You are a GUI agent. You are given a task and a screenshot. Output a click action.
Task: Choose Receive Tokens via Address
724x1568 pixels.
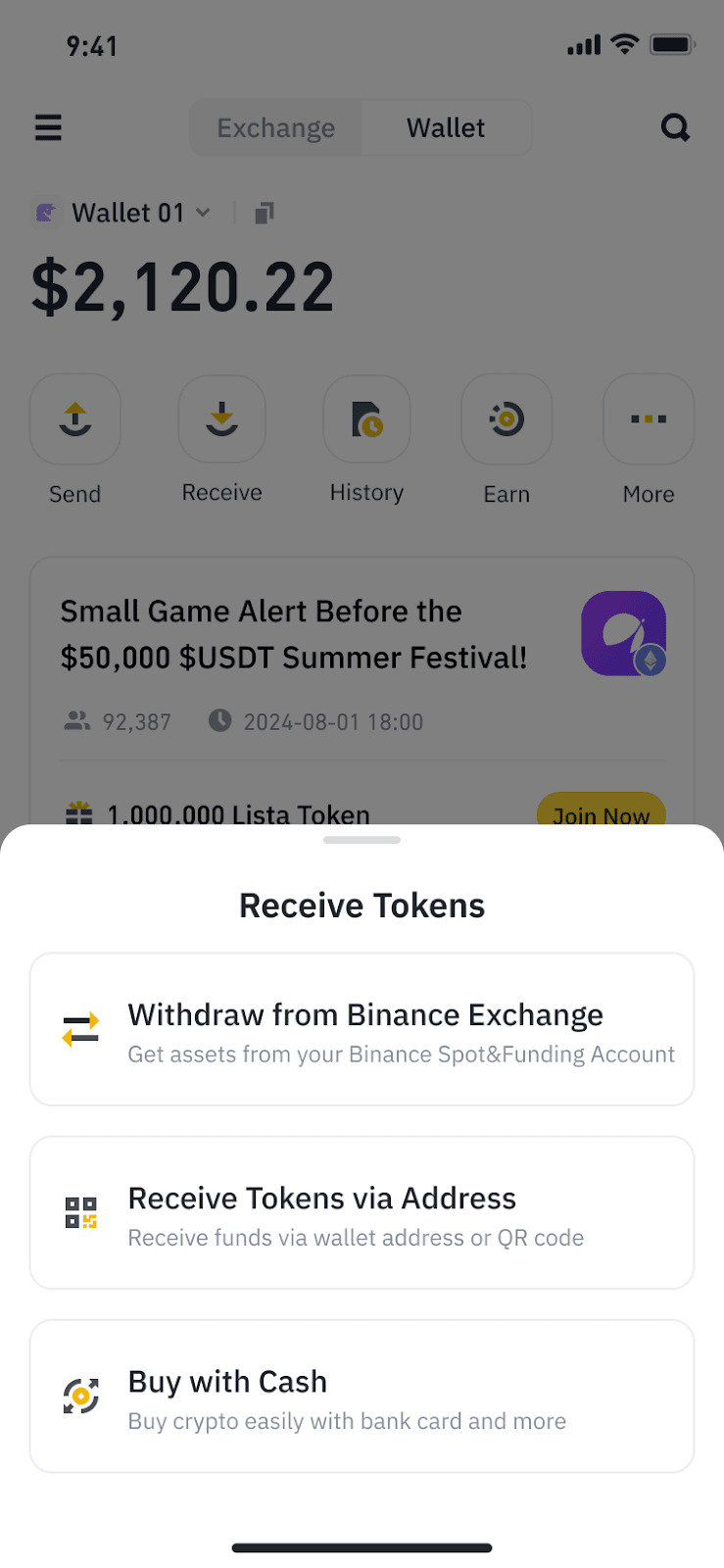pyautogui.click(x=362, y=1213)
